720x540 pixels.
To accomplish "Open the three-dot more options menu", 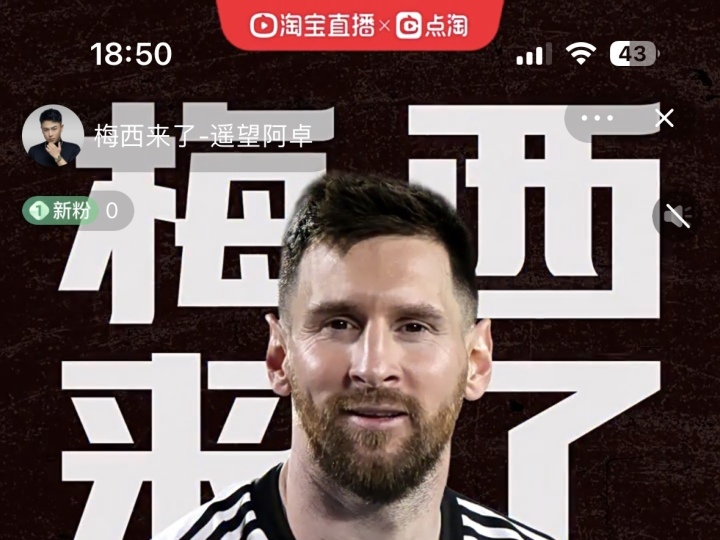I will click(597, 118).
